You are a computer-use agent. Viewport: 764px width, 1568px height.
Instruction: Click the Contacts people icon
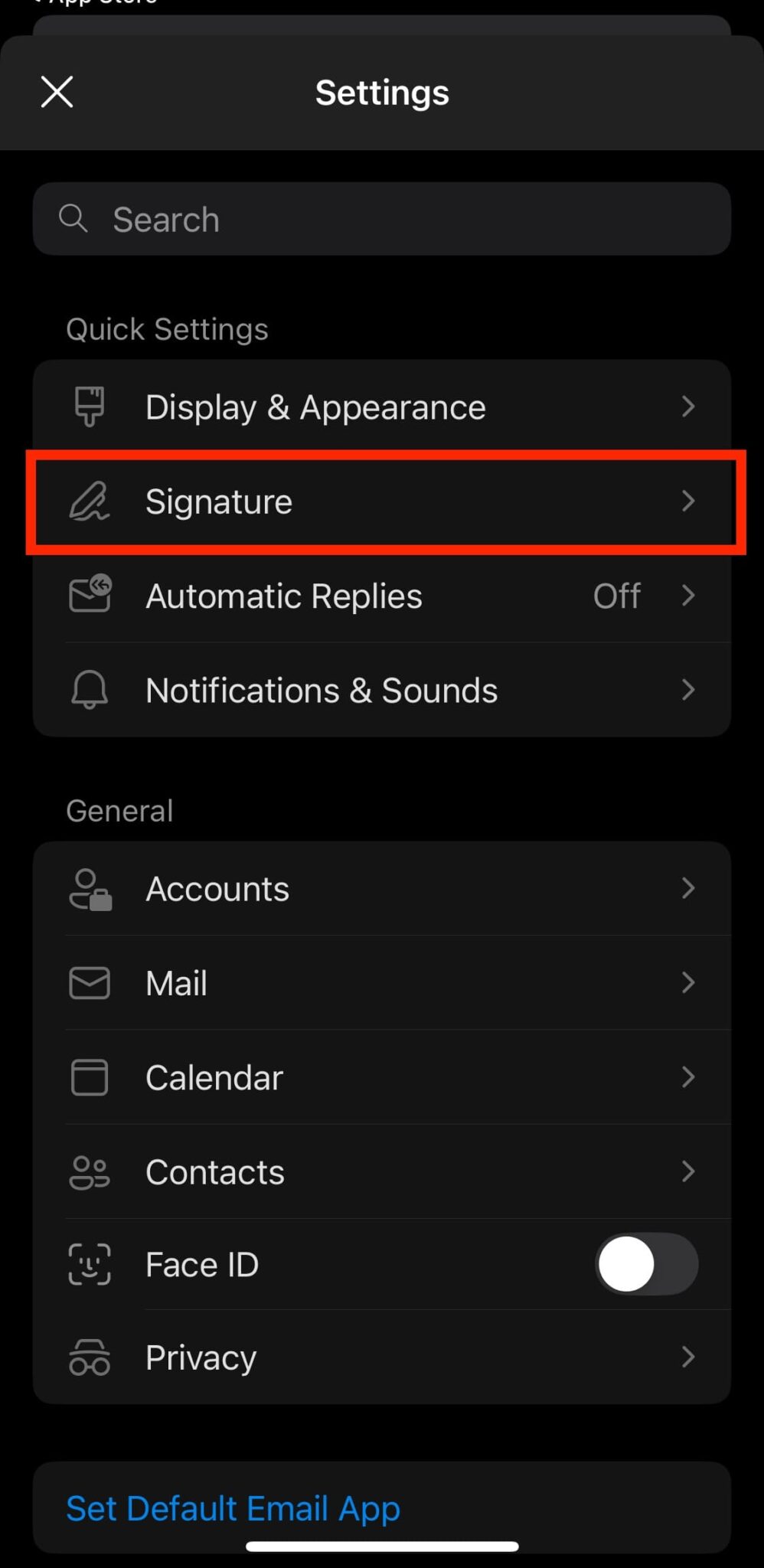pyautogui.click(x=90, y=1171)
